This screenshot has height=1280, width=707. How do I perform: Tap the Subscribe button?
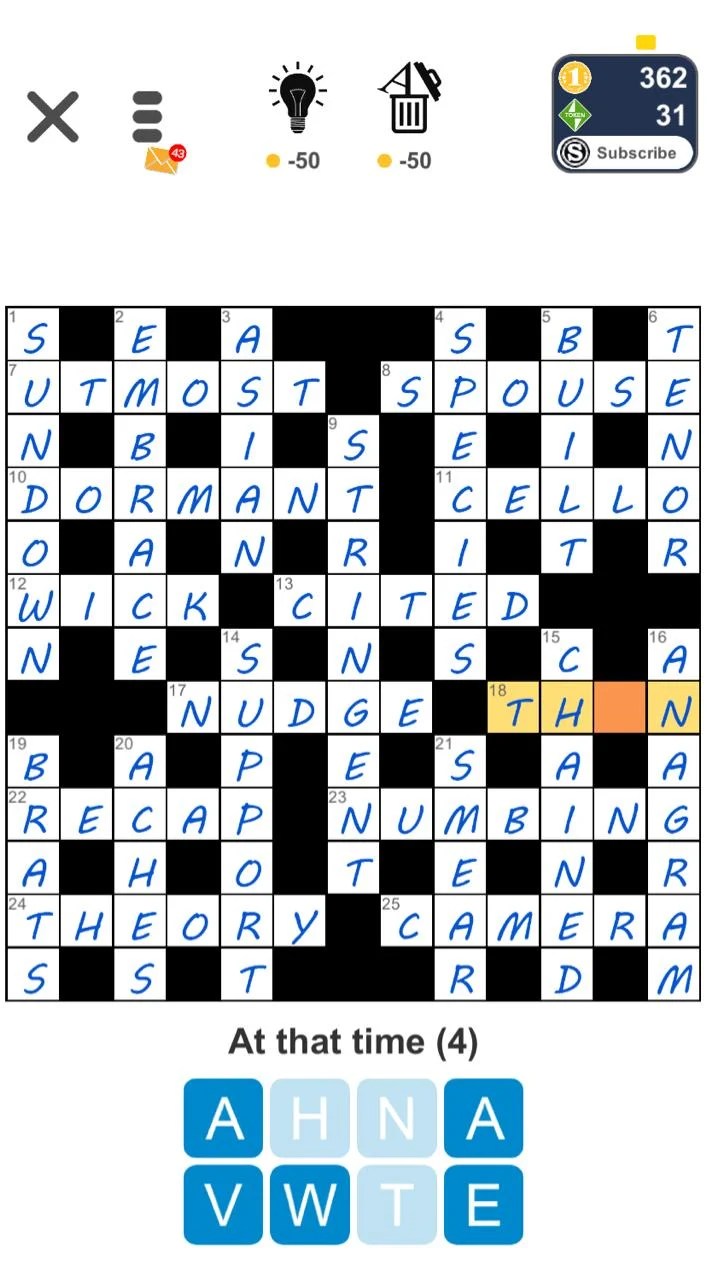[626, 153]
